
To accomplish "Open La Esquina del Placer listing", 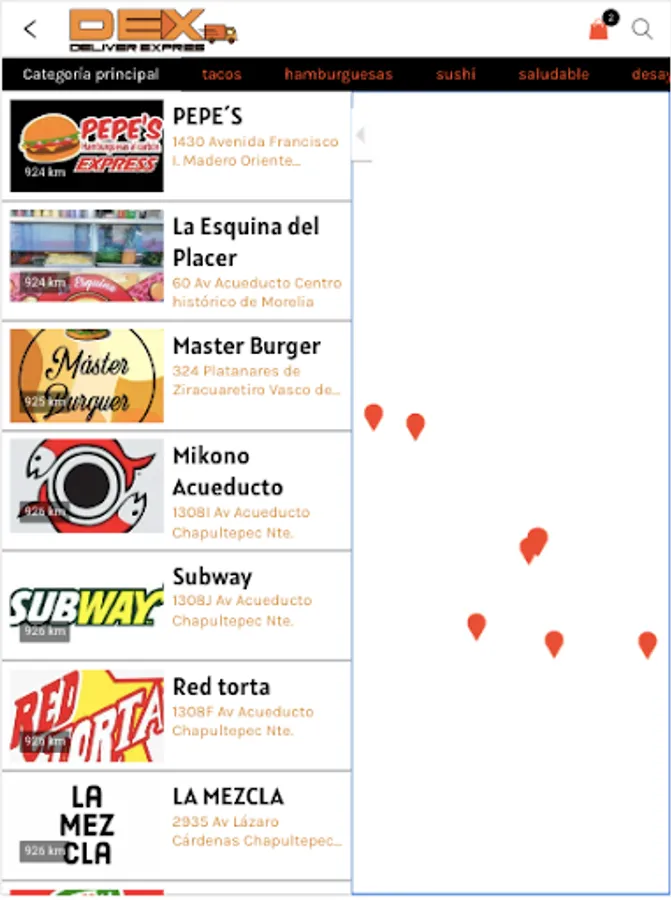I will [x=176, y=261].
